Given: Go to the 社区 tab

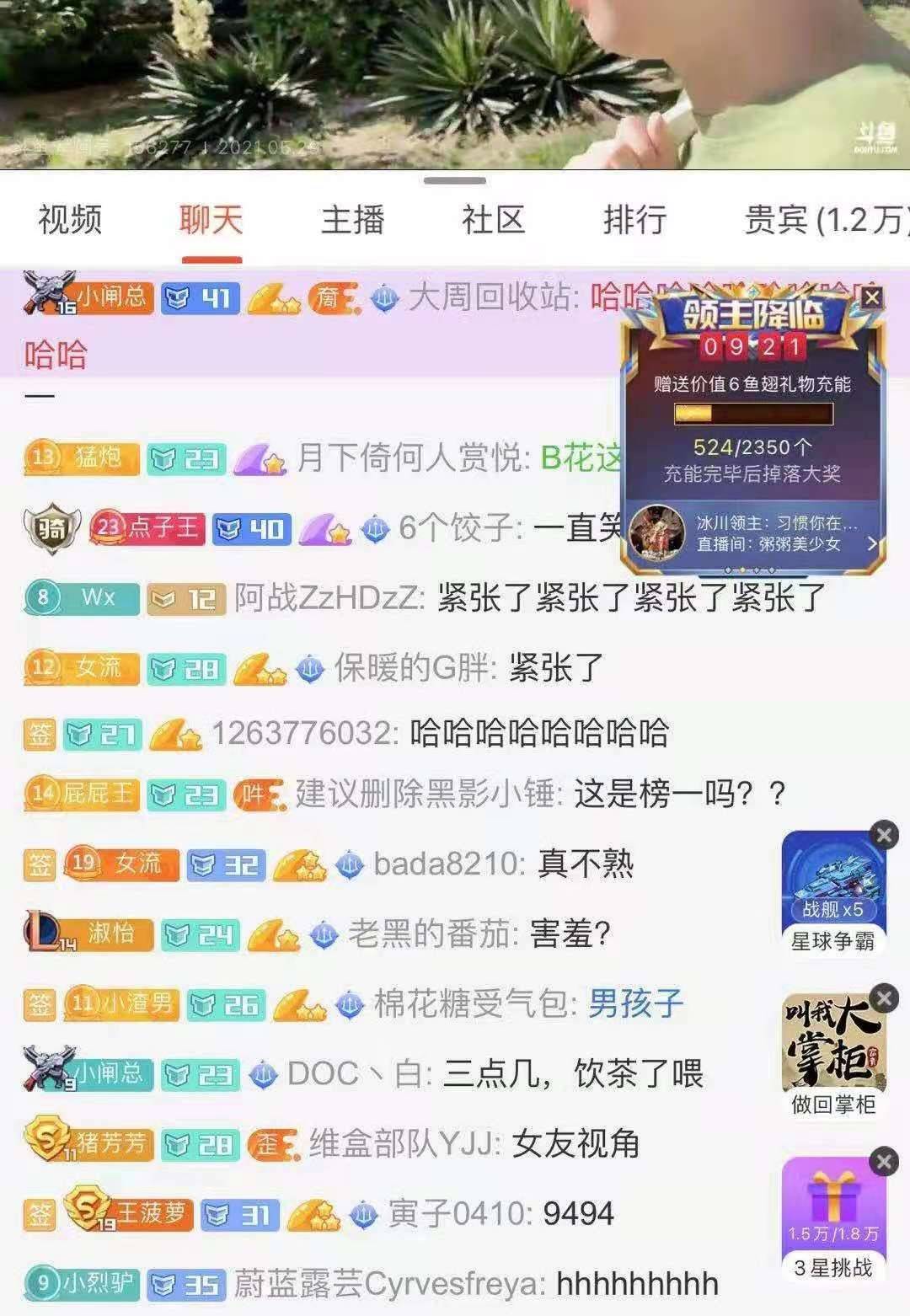Looking at the screenshot, I should click(x=493, y=220).
